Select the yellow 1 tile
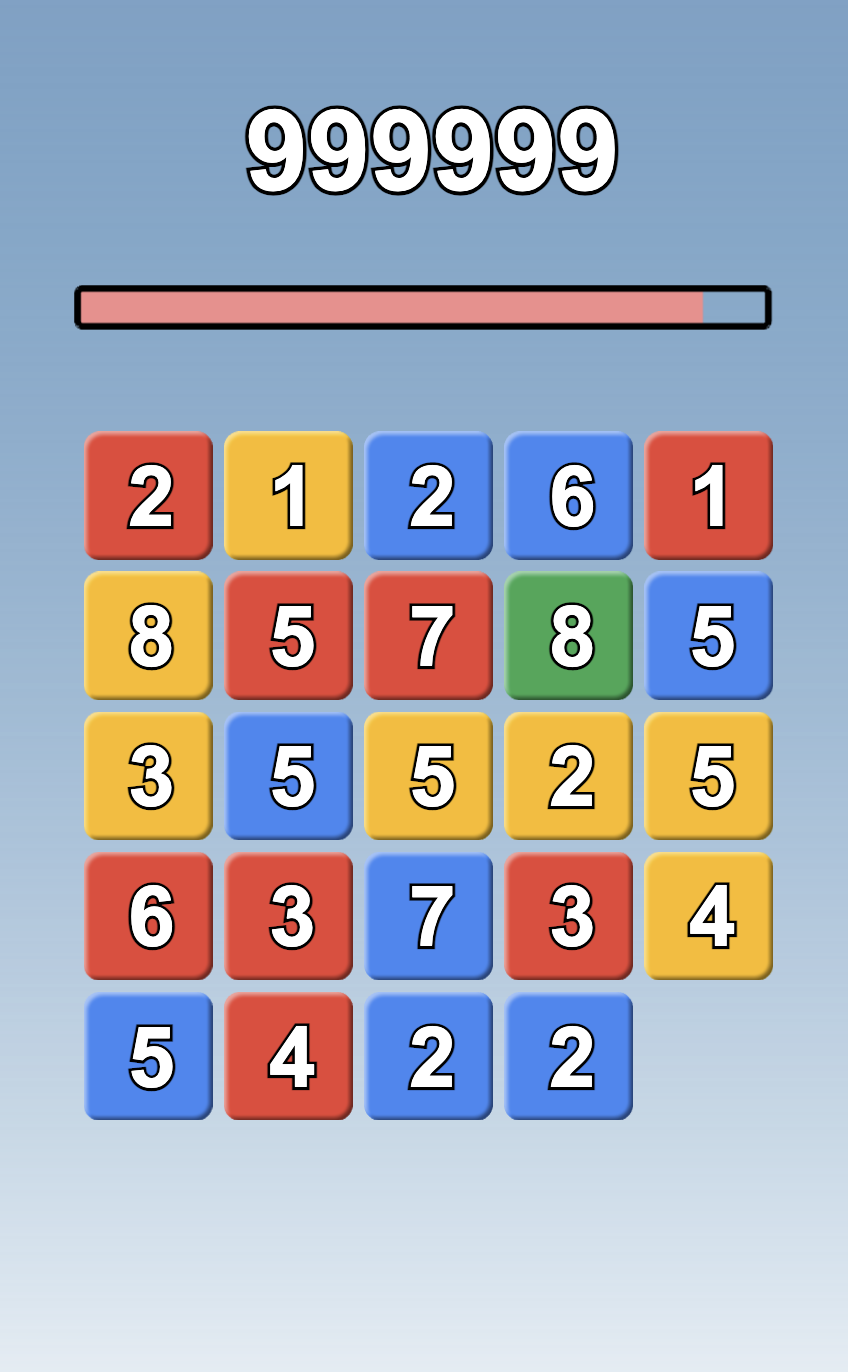Screen dimensions: 848x1372 288,495
